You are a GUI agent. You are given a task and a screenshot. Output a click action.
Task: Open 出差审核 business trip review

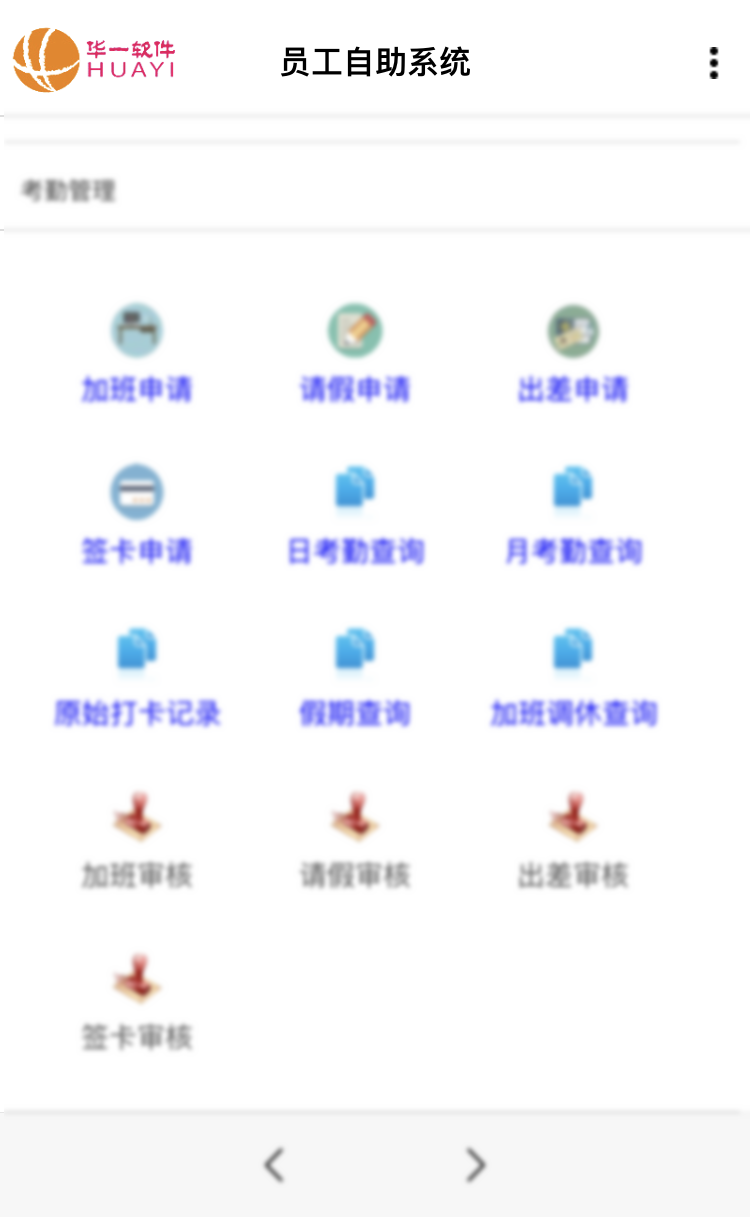point(573,840)
